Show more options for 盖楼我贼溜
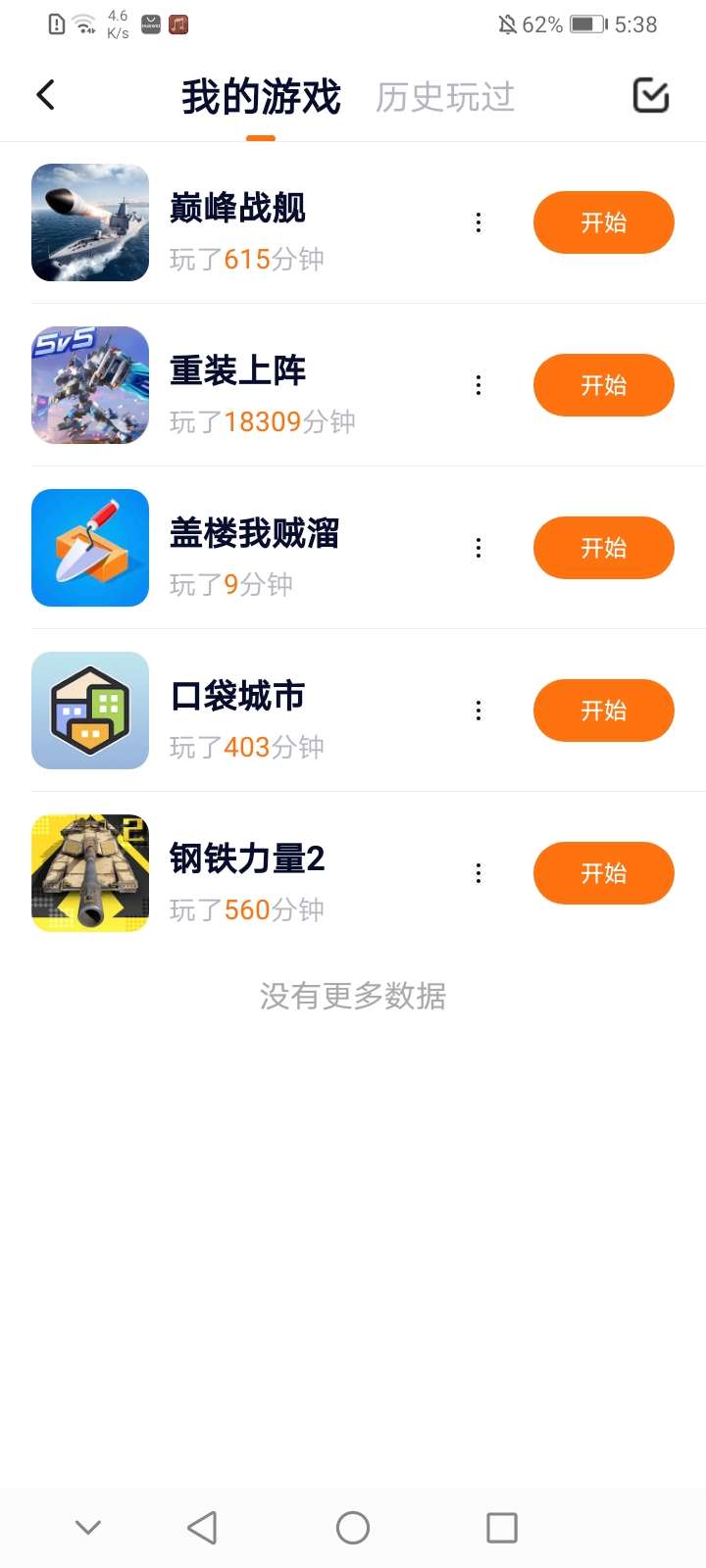 (x=479, y=548)
